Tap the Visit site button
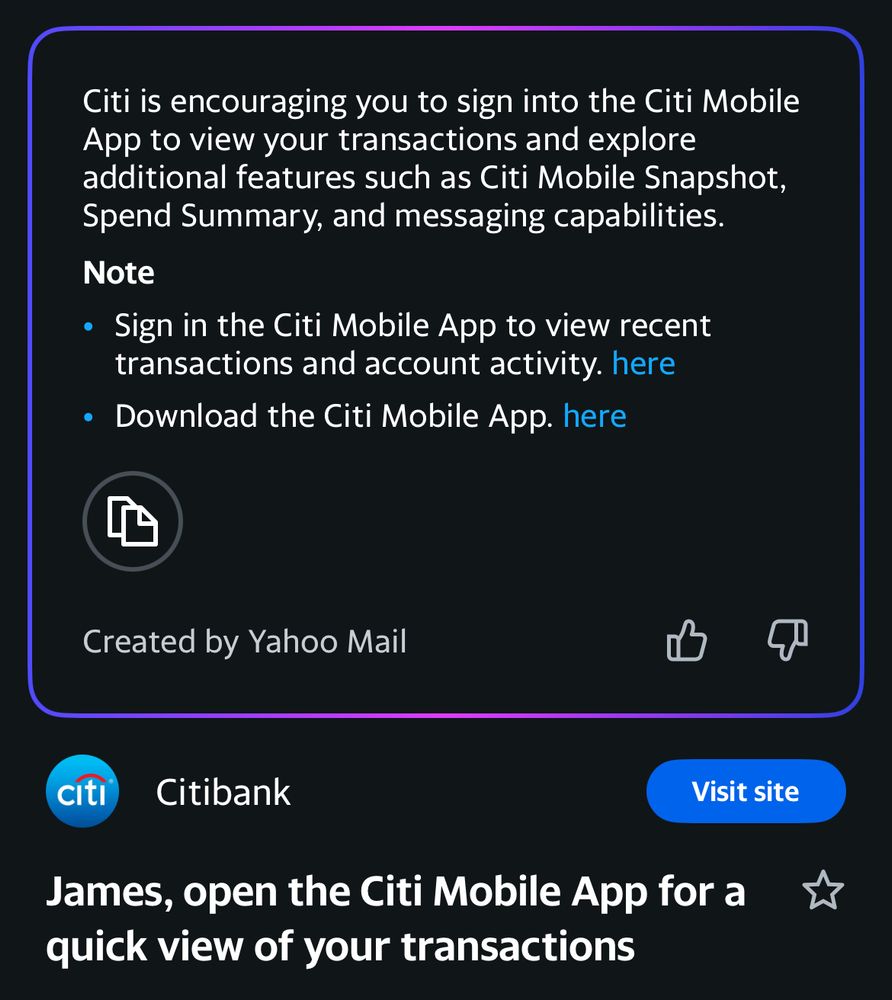Screen dimensions: 892x1000 [x=746, y=791]
